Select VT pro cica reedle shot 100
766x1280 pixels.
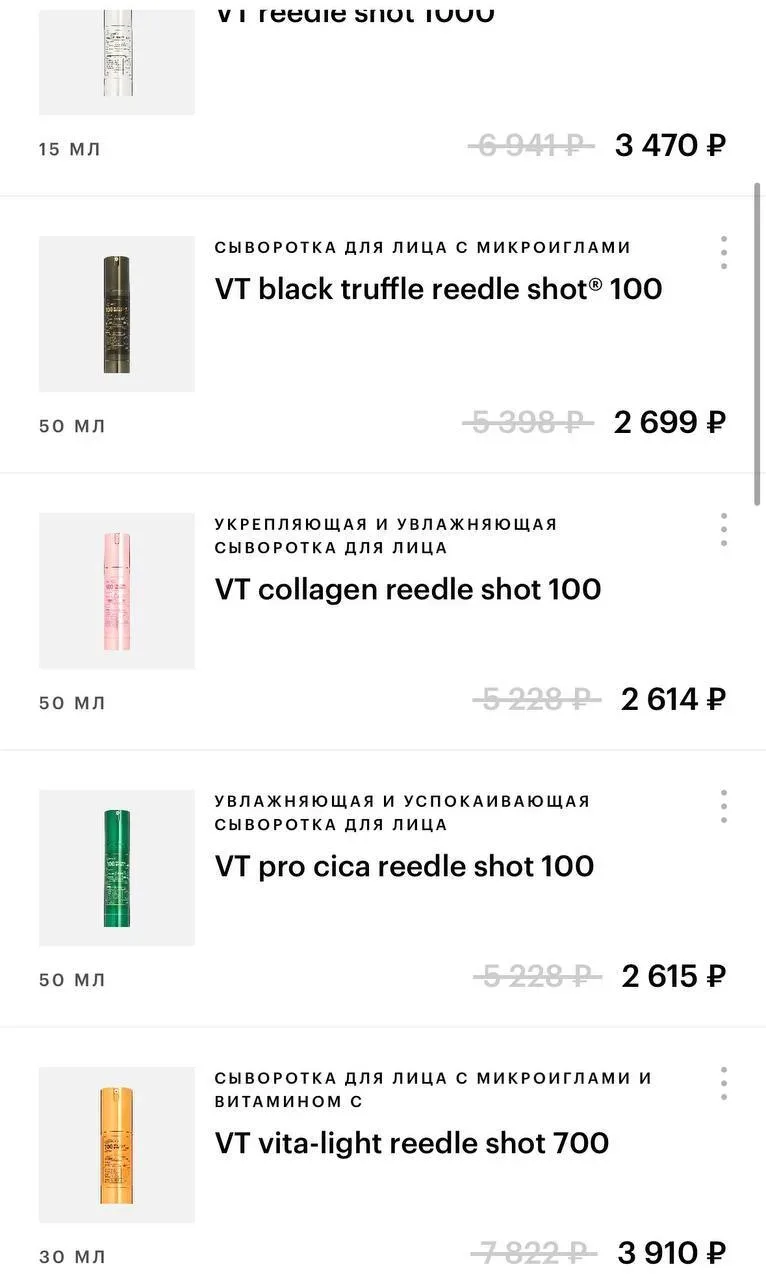click(x=404, y=866)
